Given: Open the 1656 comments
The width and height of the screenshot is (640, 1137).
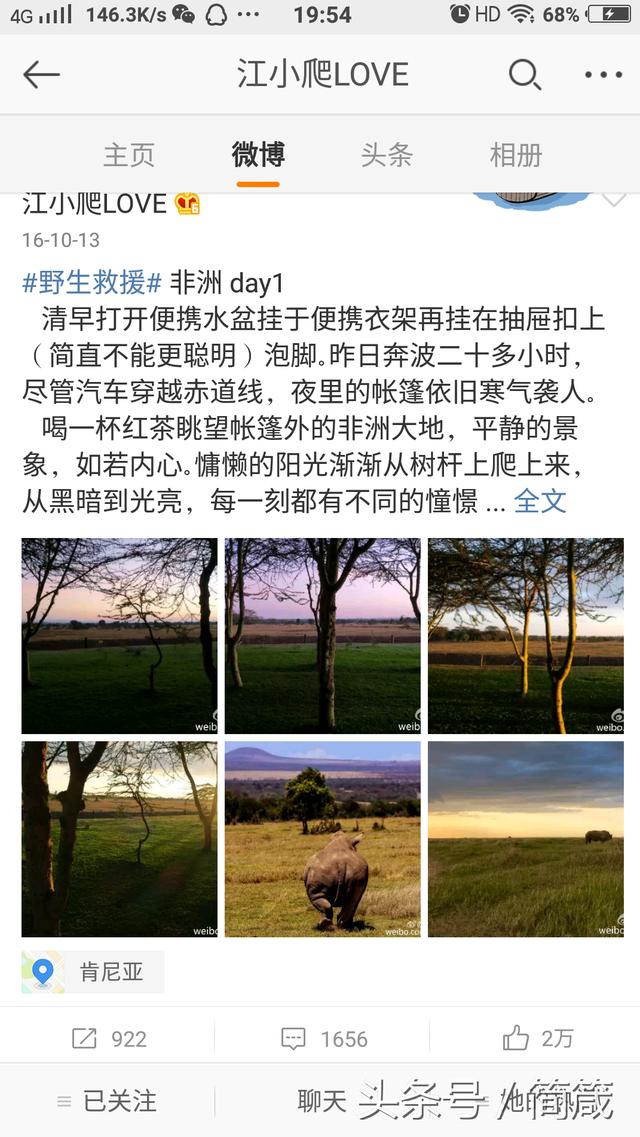Looking at the screenshot, I should pyautogui.click(x=324, y=1039).
